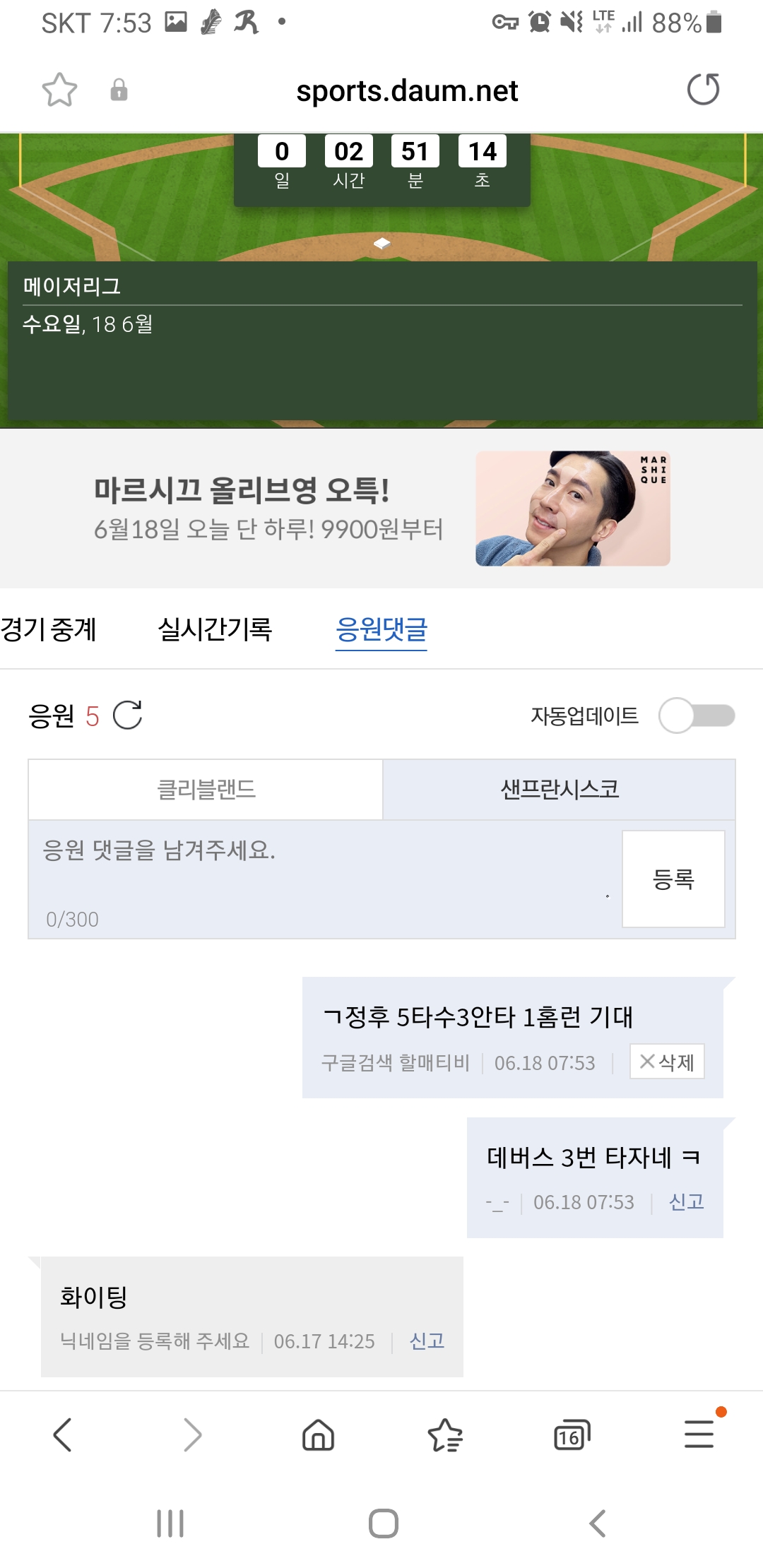The height and width of the screenshot is (1568, 763).
Task: Open the browser hamburger menu
Action: coord(699,1435)
